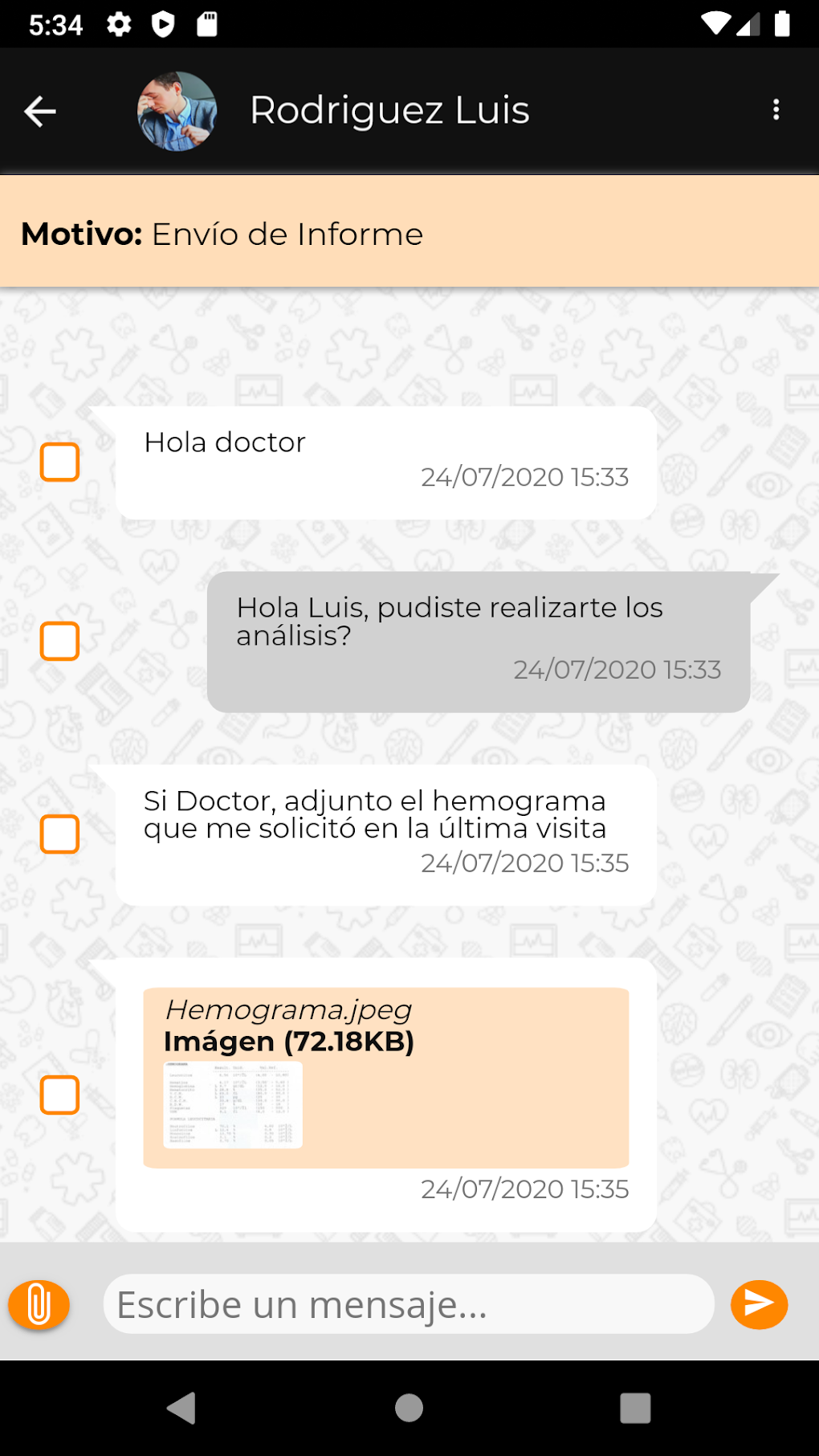Open the three-dot overflow menu
The height and width of the screenshot is (1456, 819).
coord(776,110)
